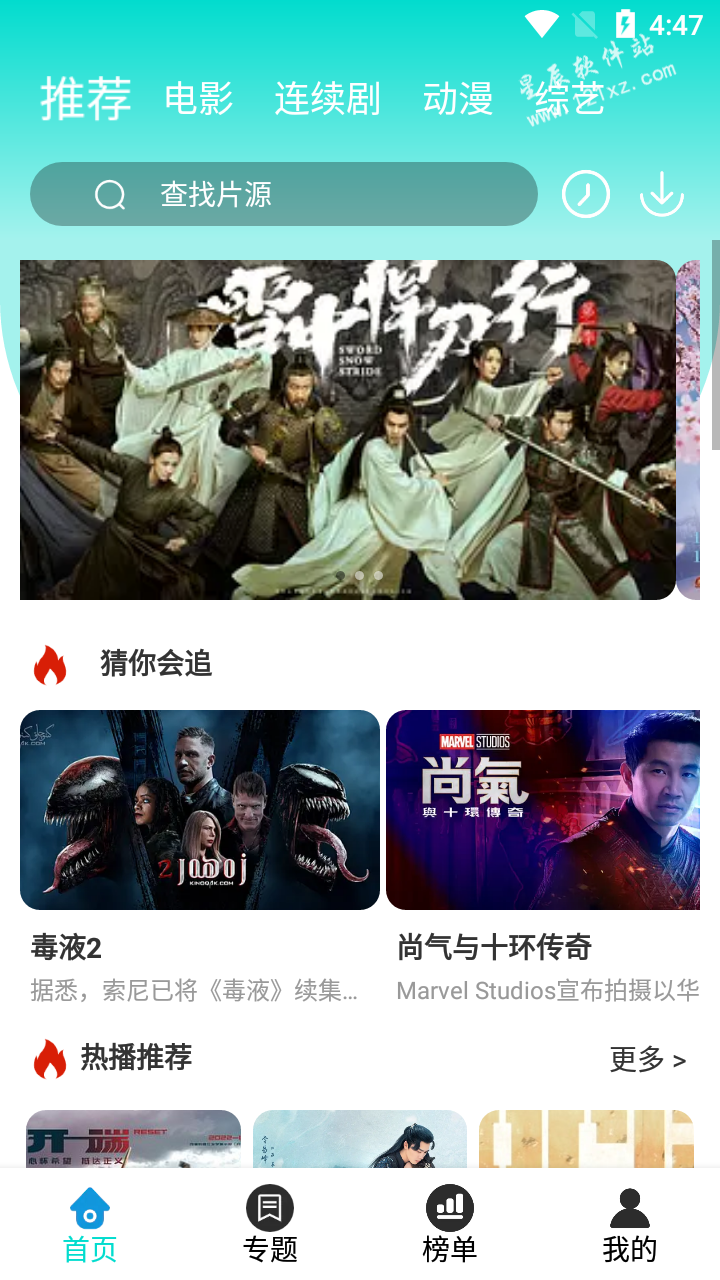This screenshot has width=720, height=1280.
Task: Switch to the 推荐 tab
Action: pyautogui.click(x=86, y=99)
